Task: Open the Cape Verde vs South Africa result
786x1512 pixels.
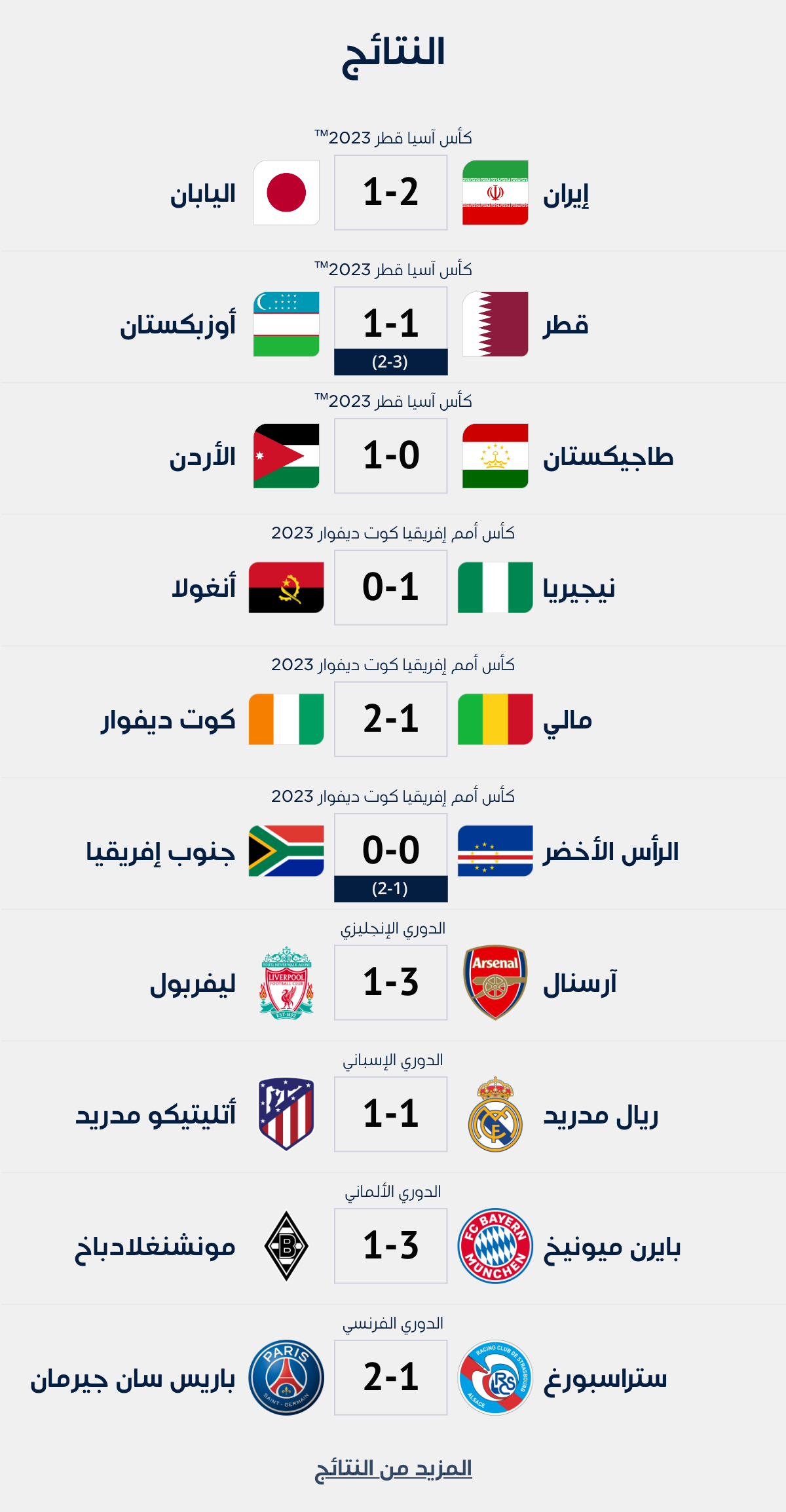Action: click(x=391, y=851)
